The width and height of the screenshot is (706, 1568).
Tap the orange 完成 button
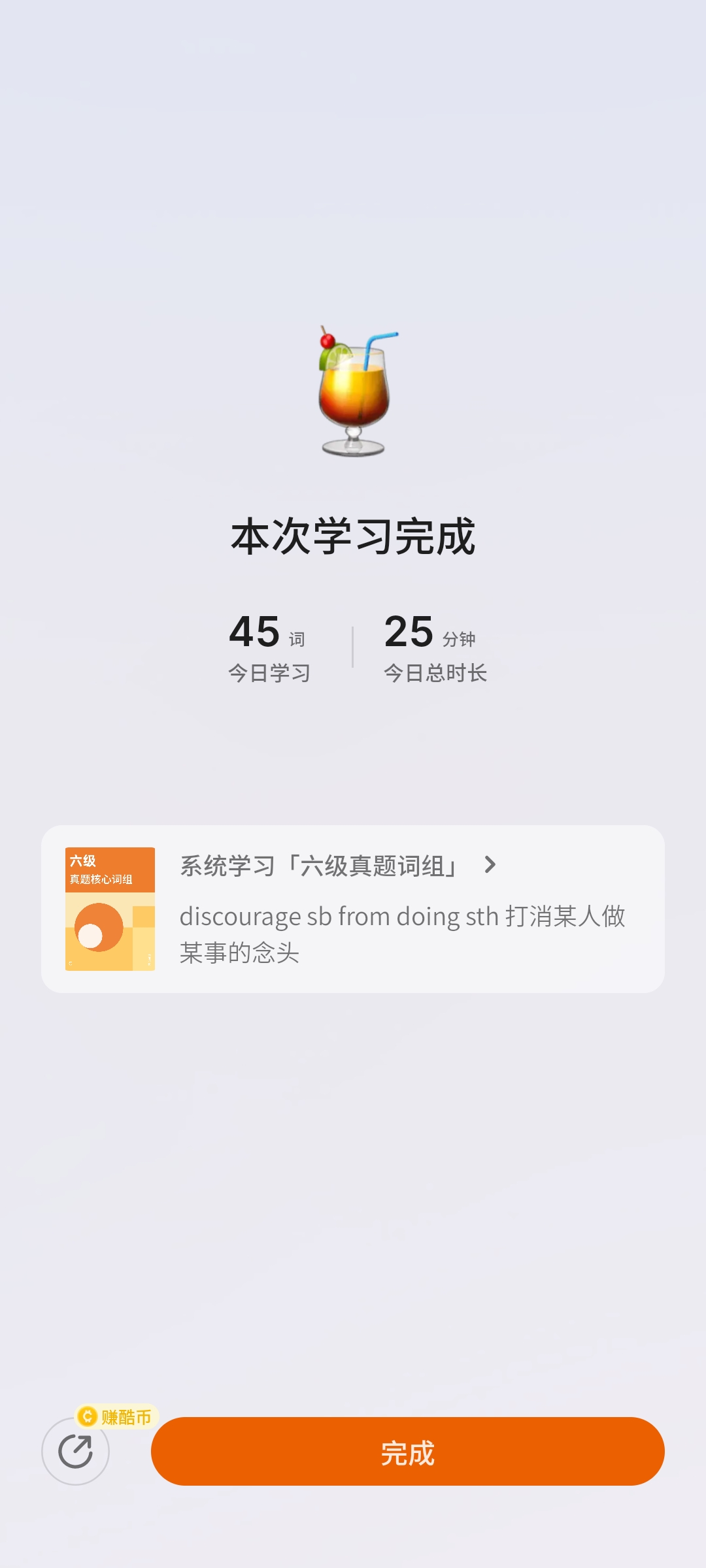pos(407,1451)
